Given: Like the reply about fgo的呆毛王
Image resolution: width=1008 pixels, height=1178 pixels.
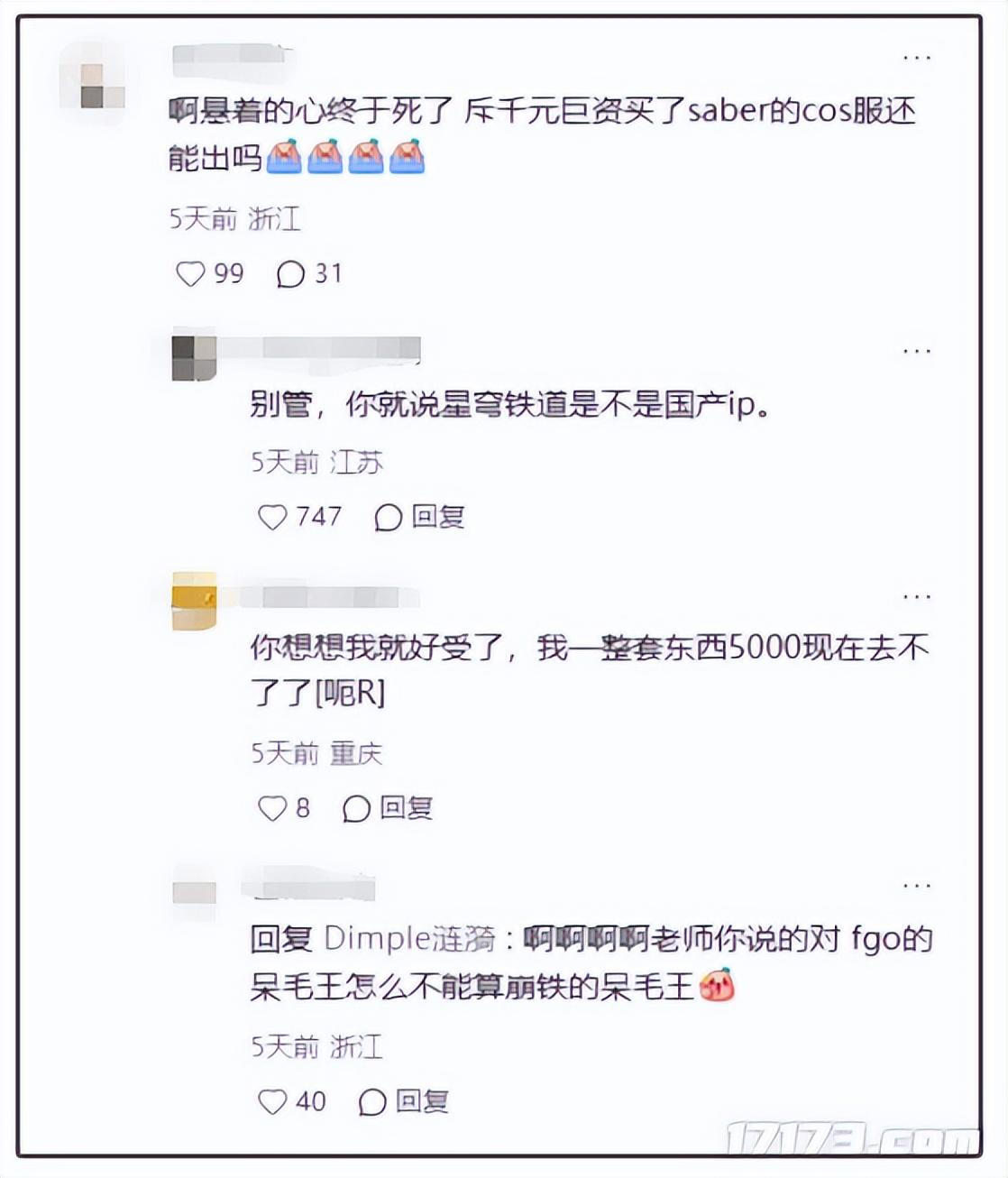Looking at the screenshot, I should click(x=272, y=1101).
